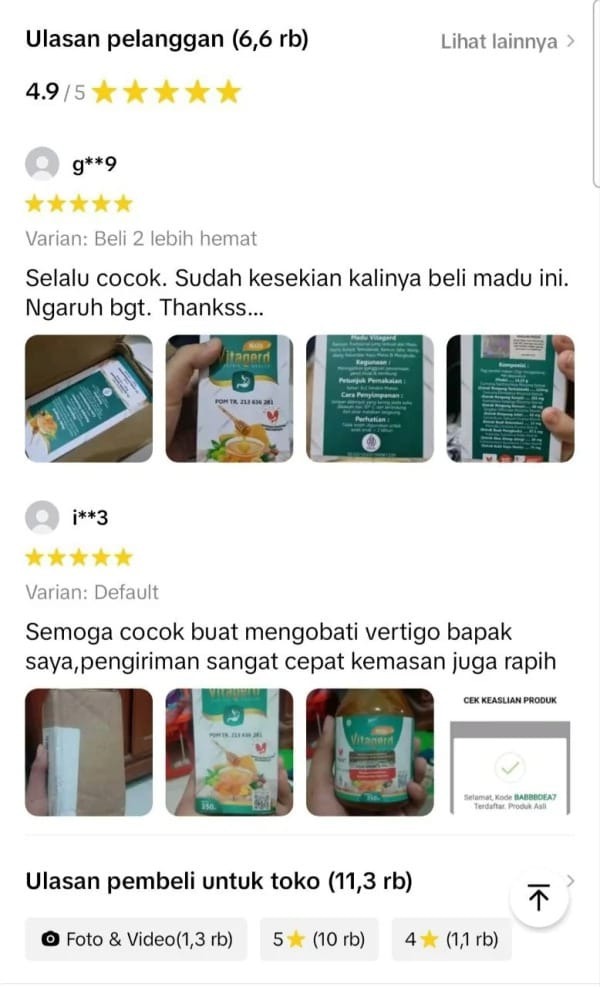Open i**3's bottle photo
Image resolution: width=600 pixels, height=987 pixels.
pos(370,752)
